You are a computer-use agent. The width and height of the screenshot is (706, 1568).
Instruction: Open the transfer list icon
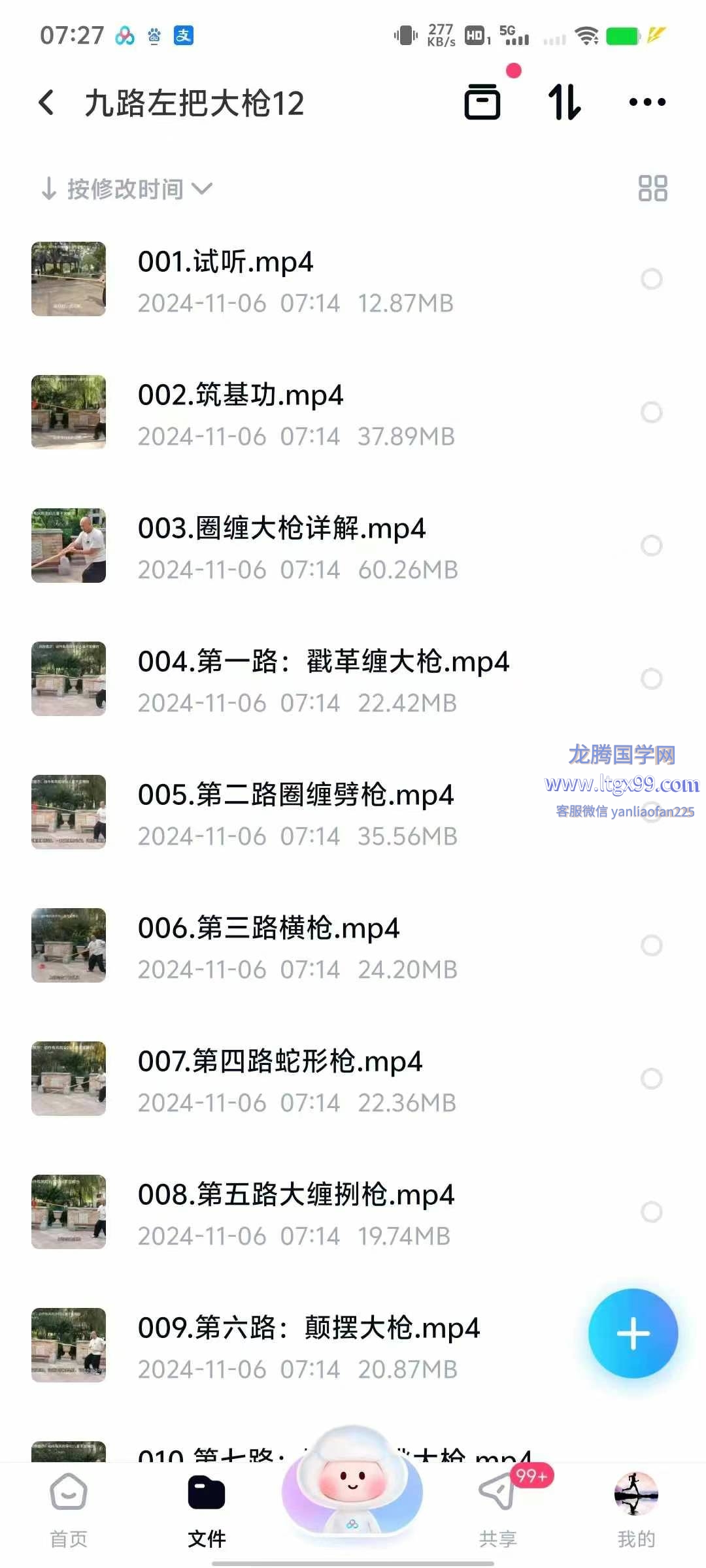click(482, 102)
